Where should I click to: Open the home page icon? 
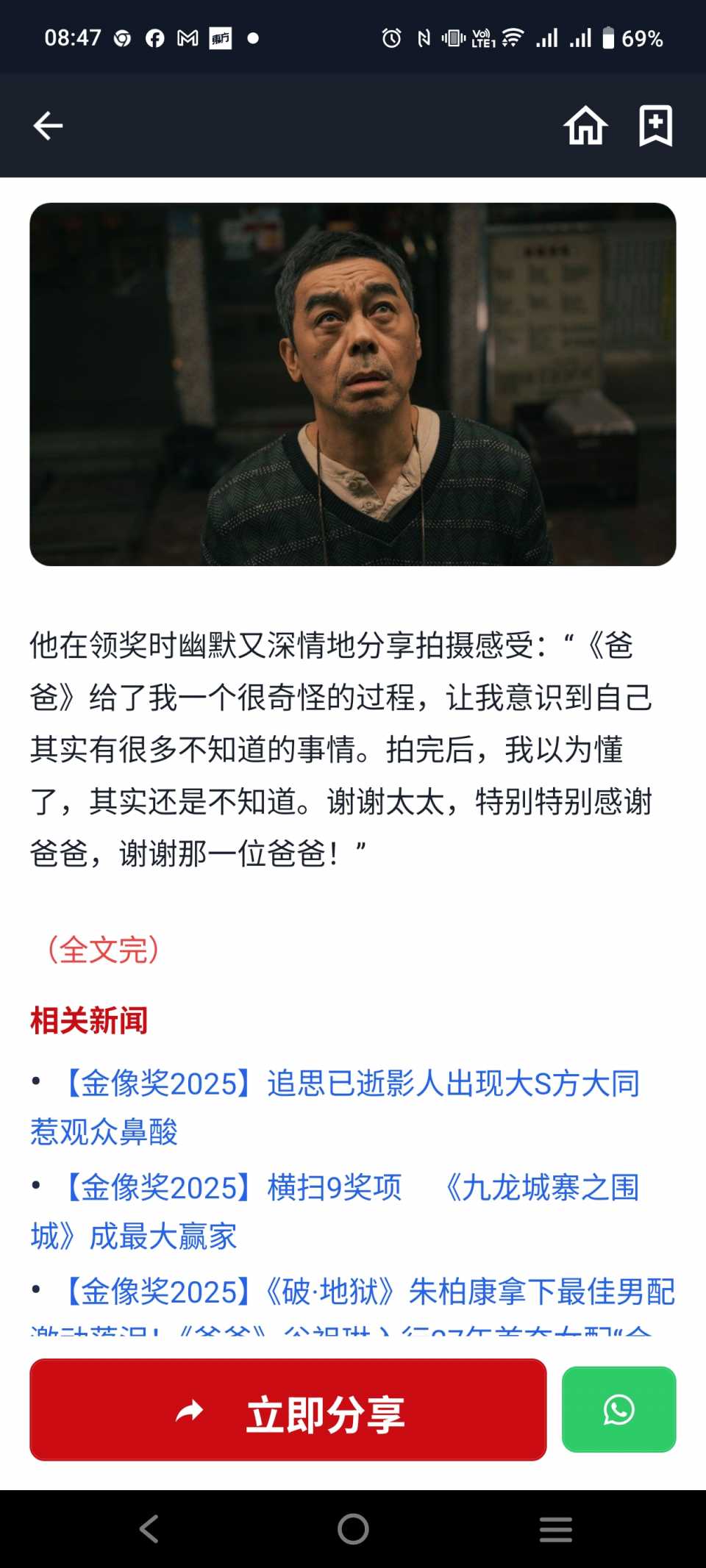[x=585, y=126]
